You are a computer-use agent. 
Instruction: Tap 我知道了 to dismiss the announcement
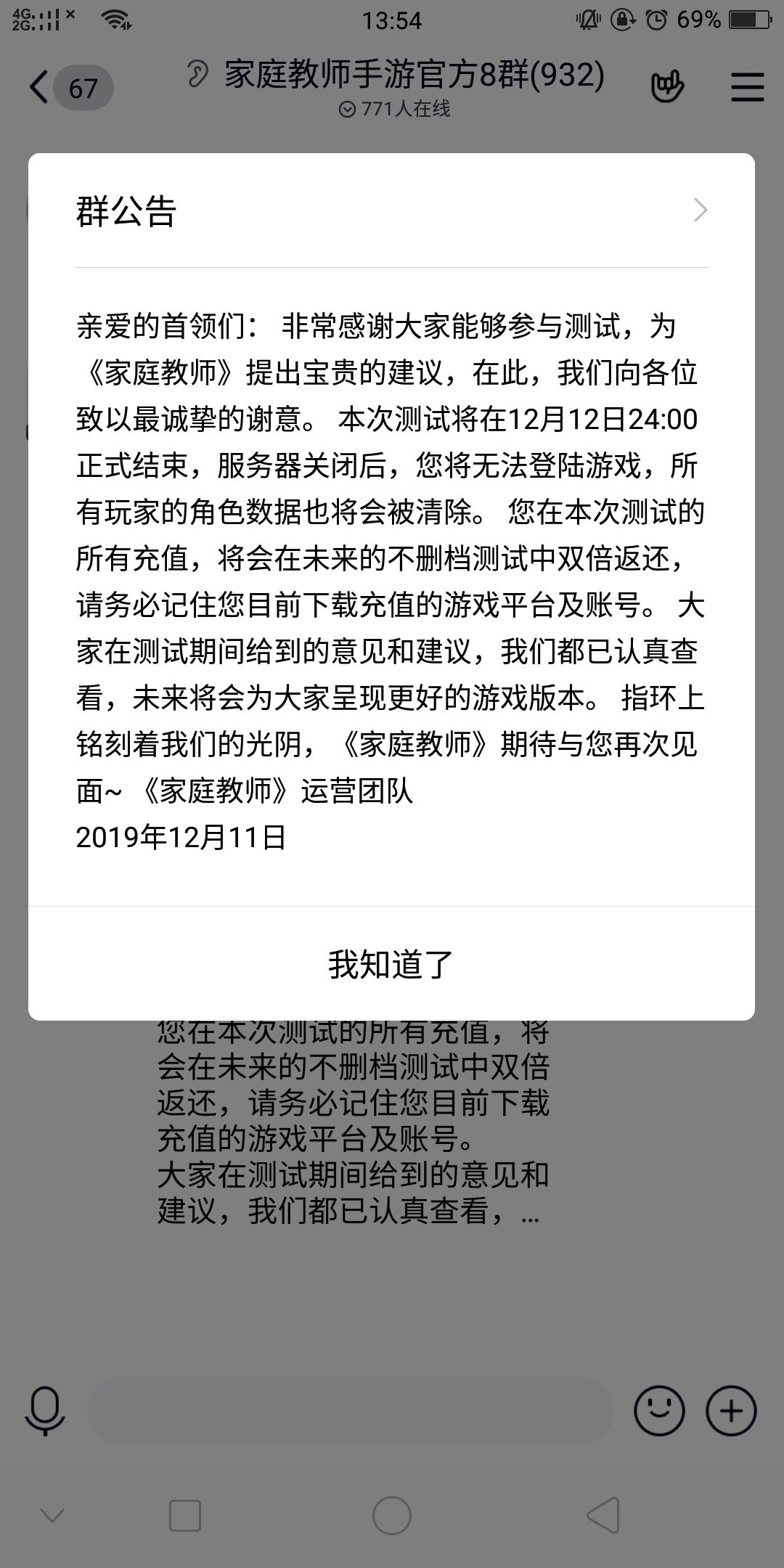click(x=391, y=964)
